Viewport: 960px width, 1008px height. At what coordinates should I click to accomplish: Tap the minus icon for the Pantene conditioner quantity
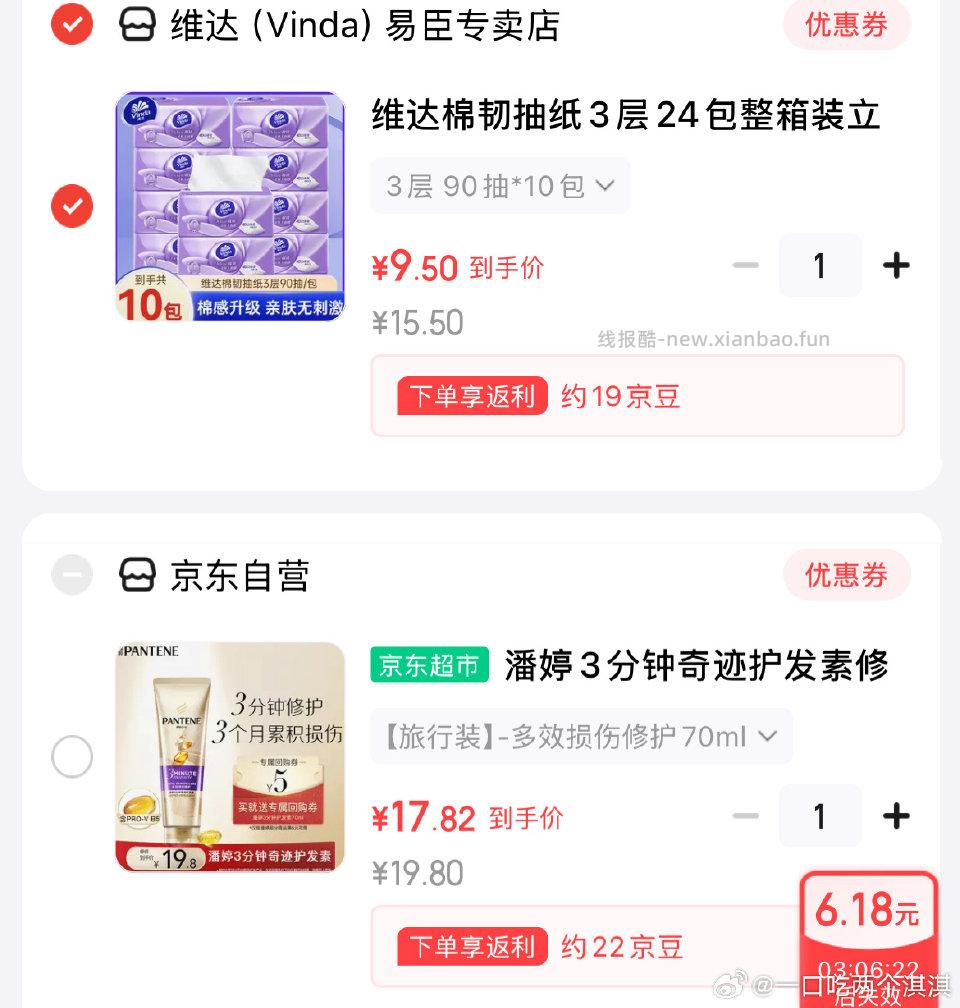(x=745, y=816)
